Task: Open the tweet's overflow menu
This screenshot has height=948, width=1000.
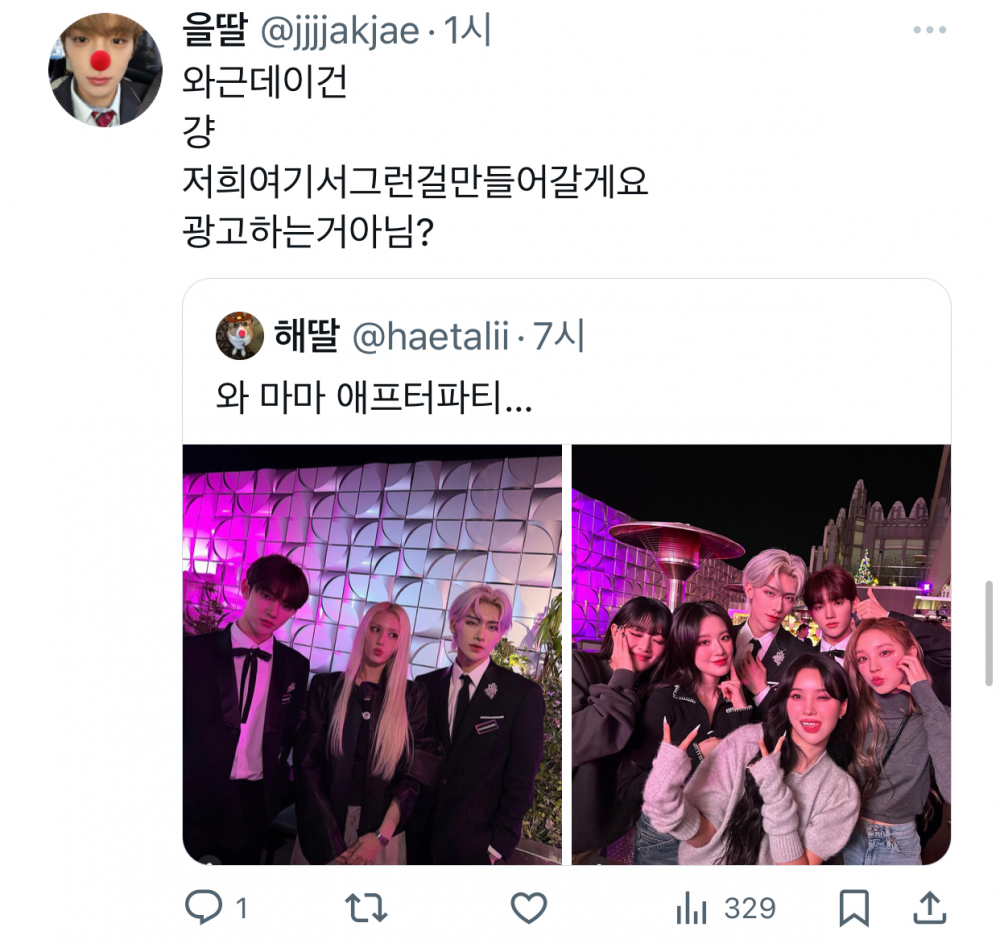Action: click(929, 31)
